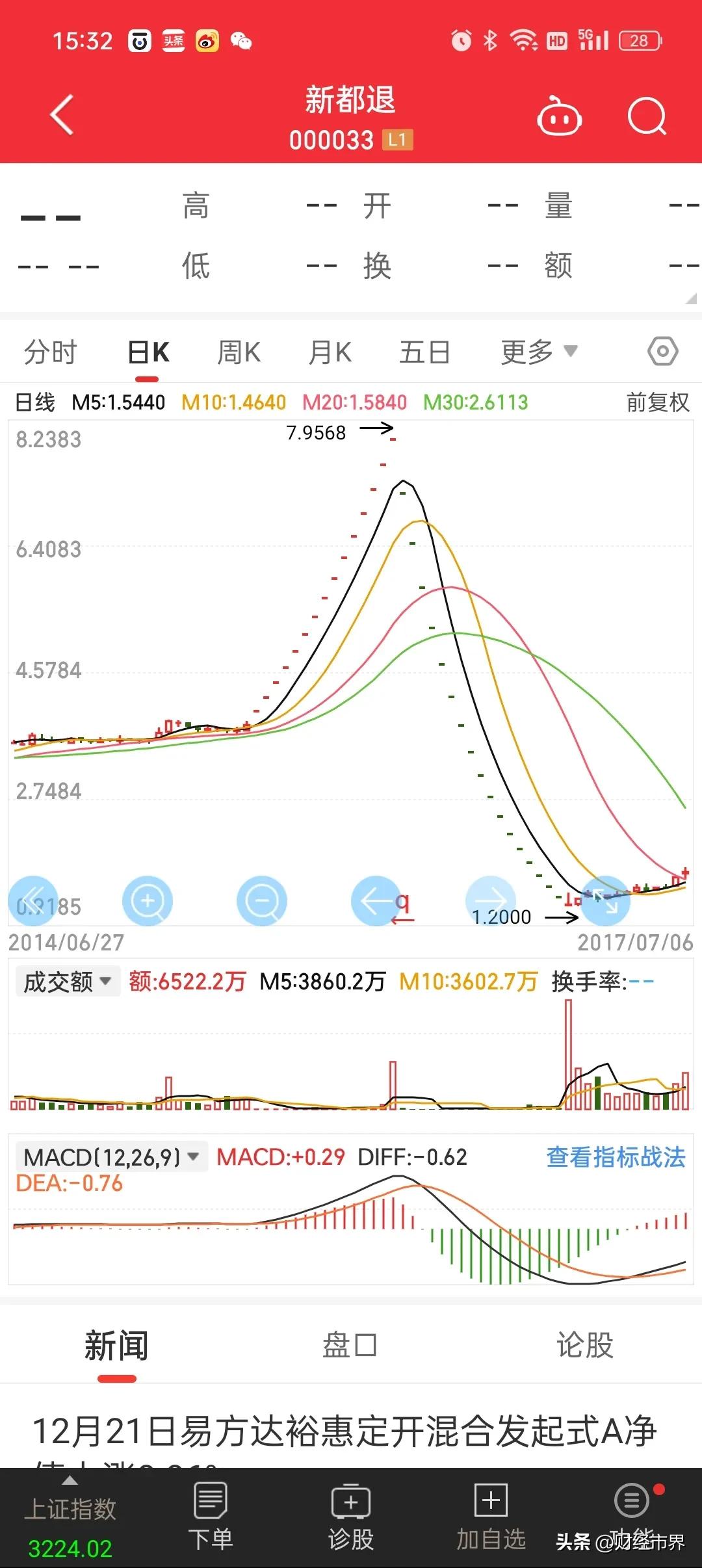702x1568 pixels.
Task: Tap the search magnifier icon
Action: pos(647,117)
